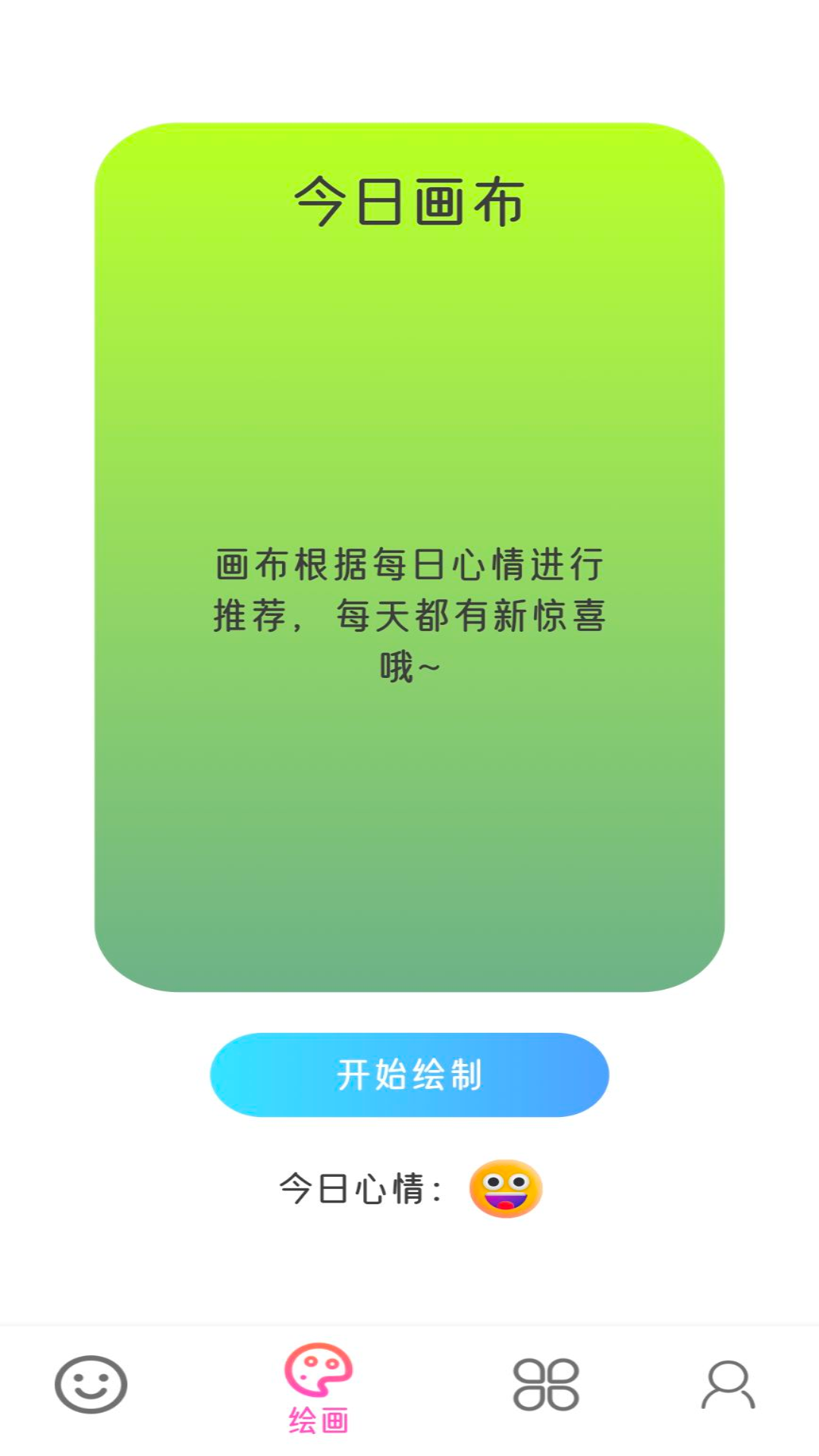
Task: Open the 今日画布 canvas card
Action: click(409, 557)
